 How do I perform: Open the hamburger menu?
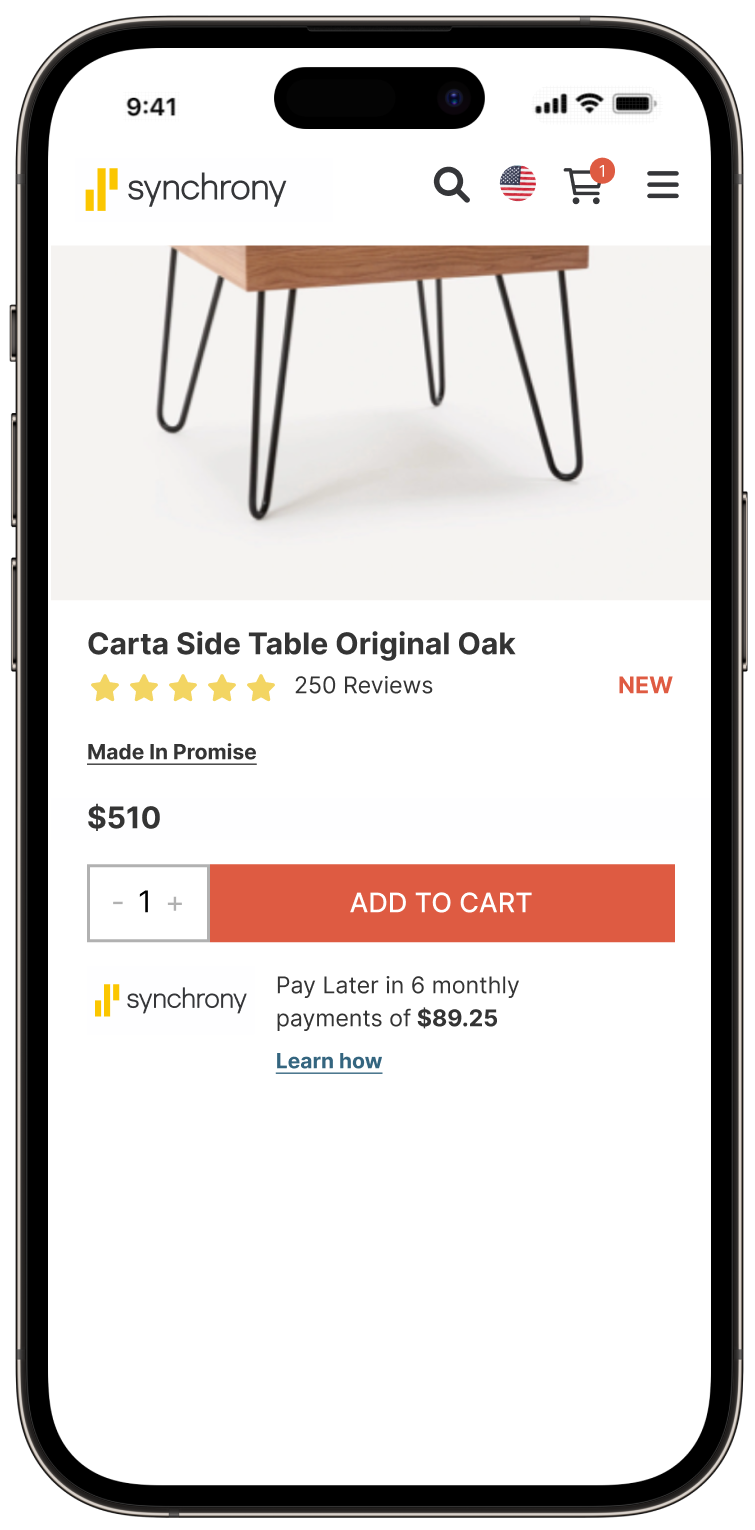pyautogui.click(x=662, y=185)
